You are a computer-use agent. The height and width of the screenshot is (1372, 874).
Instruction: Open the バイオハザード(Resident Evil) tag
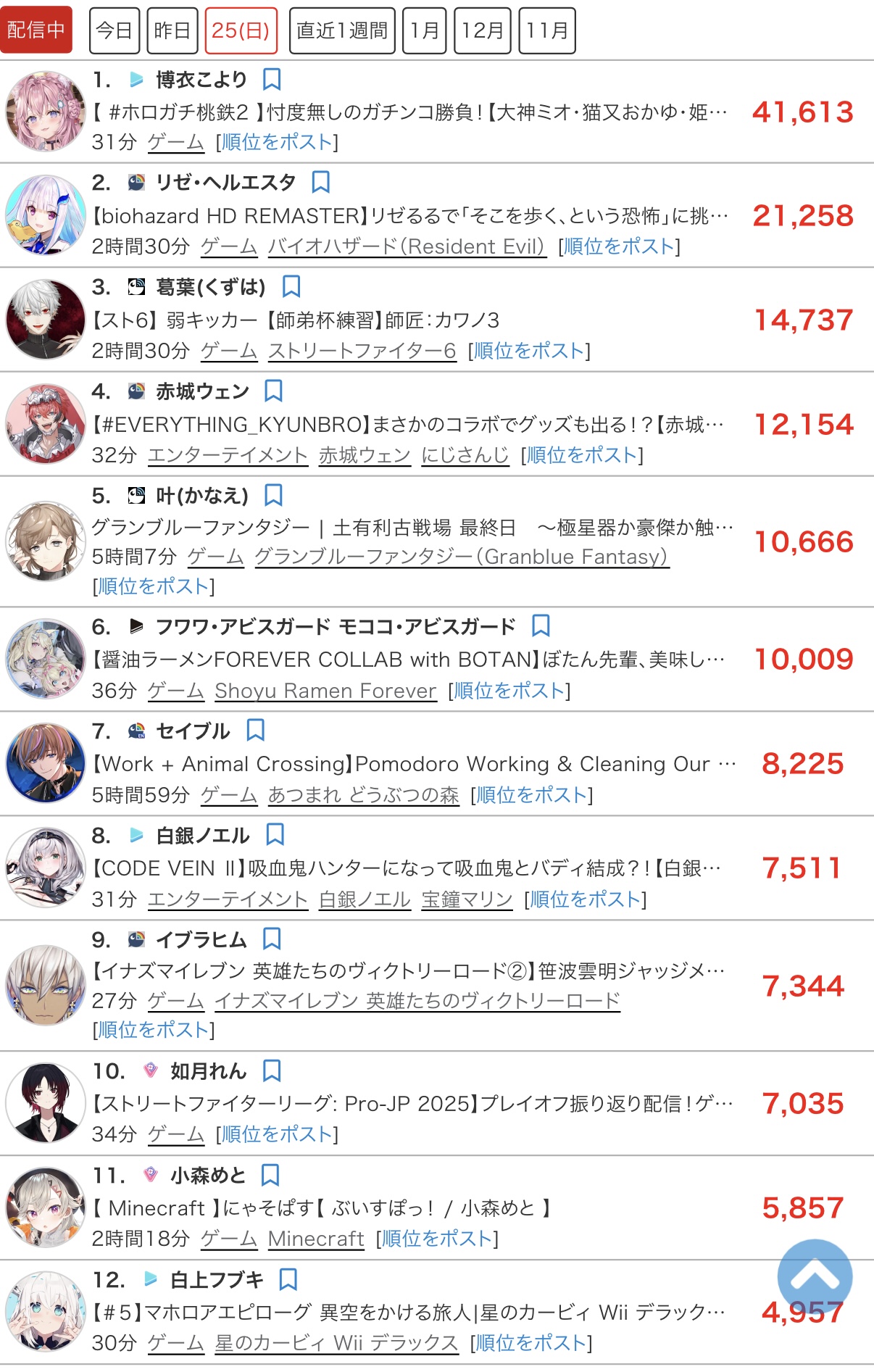(406, 246)
